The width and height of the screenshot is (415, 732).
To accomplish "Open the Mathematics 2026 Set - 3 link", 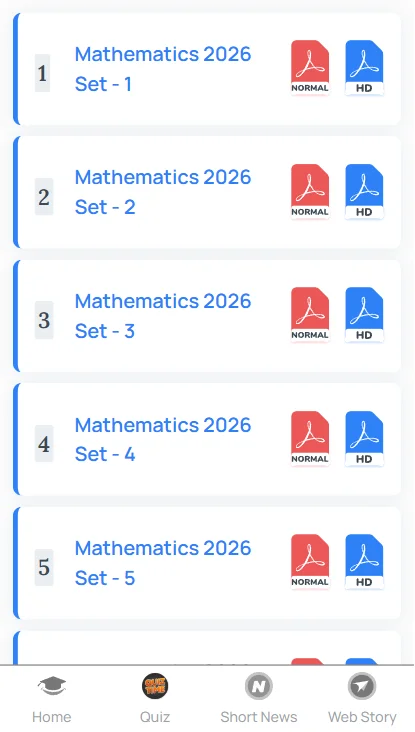I will coord(163,316).
